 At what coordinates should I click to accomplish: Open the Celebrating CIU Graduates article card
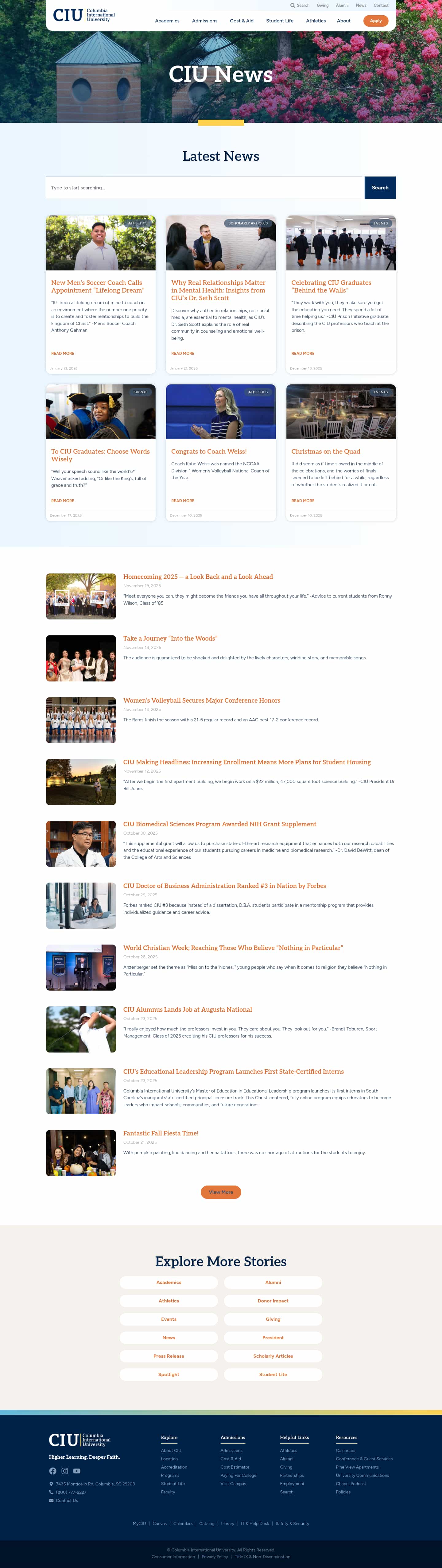coord(331,286)
